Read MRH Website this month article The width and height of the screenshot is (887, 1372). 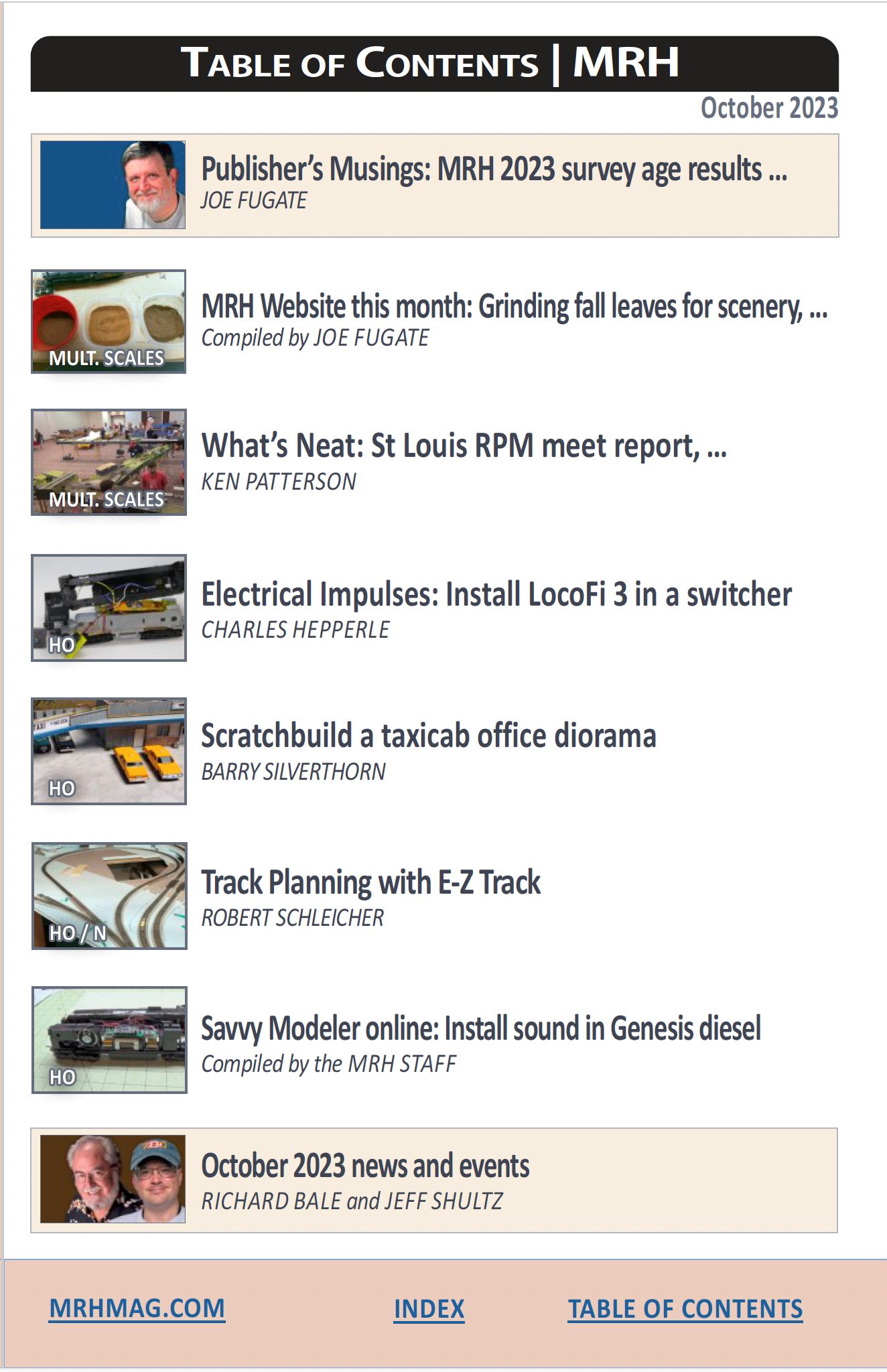514,307
